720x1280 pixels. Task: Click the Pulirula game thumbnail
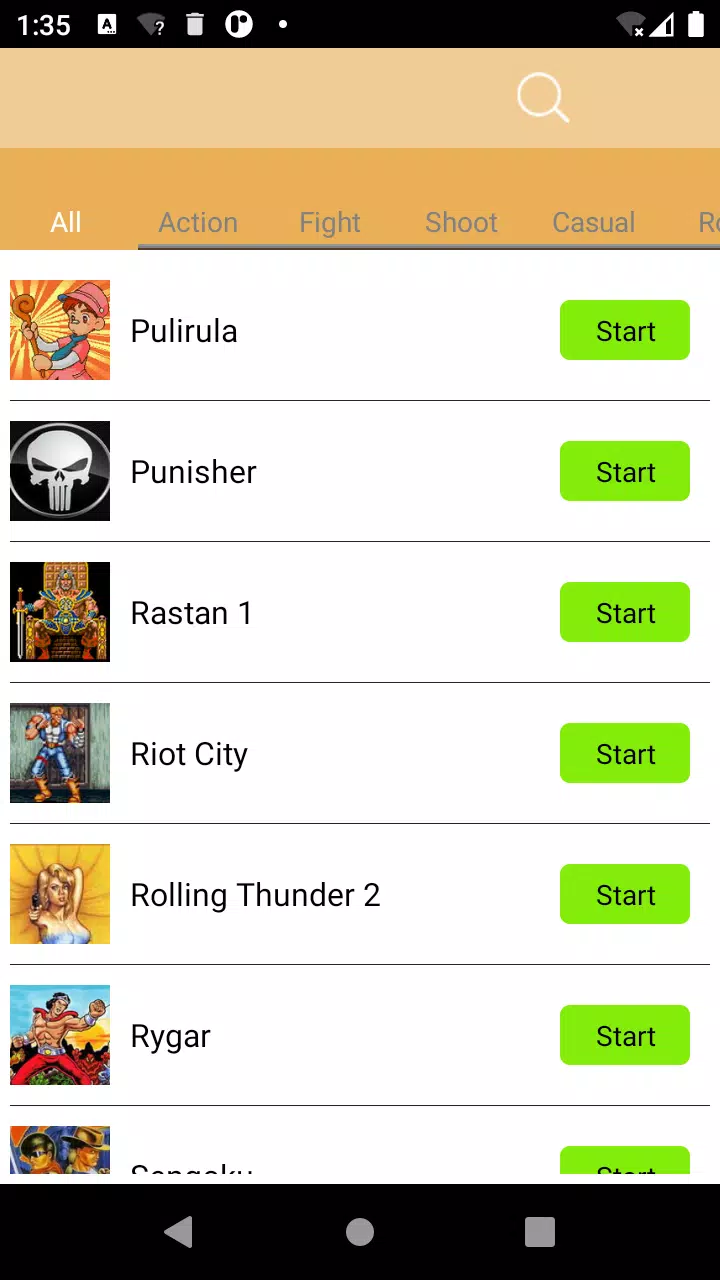coord(59,330)
